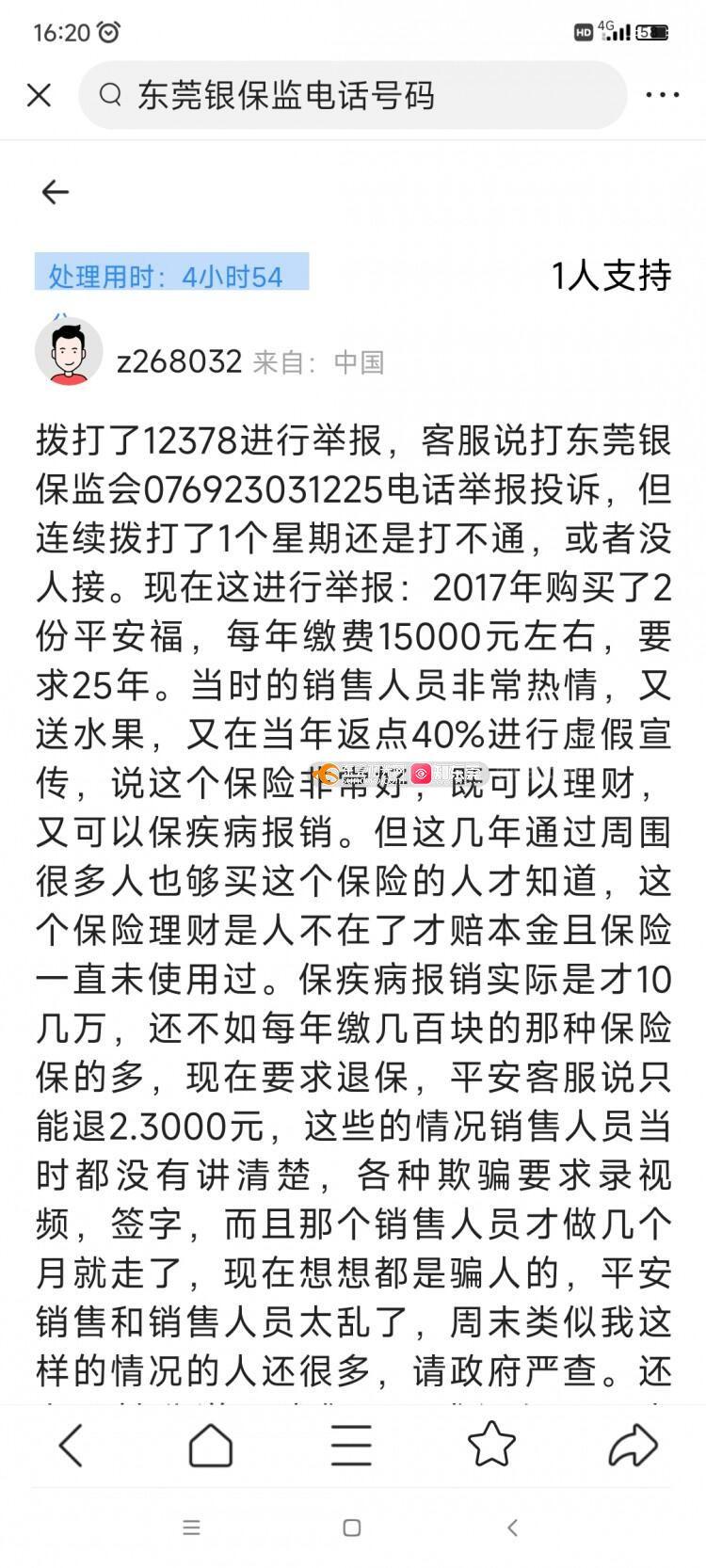Screen dimensions: 706x1568
Task: Share this page via arrow icon
Action: coord(632,1444)
